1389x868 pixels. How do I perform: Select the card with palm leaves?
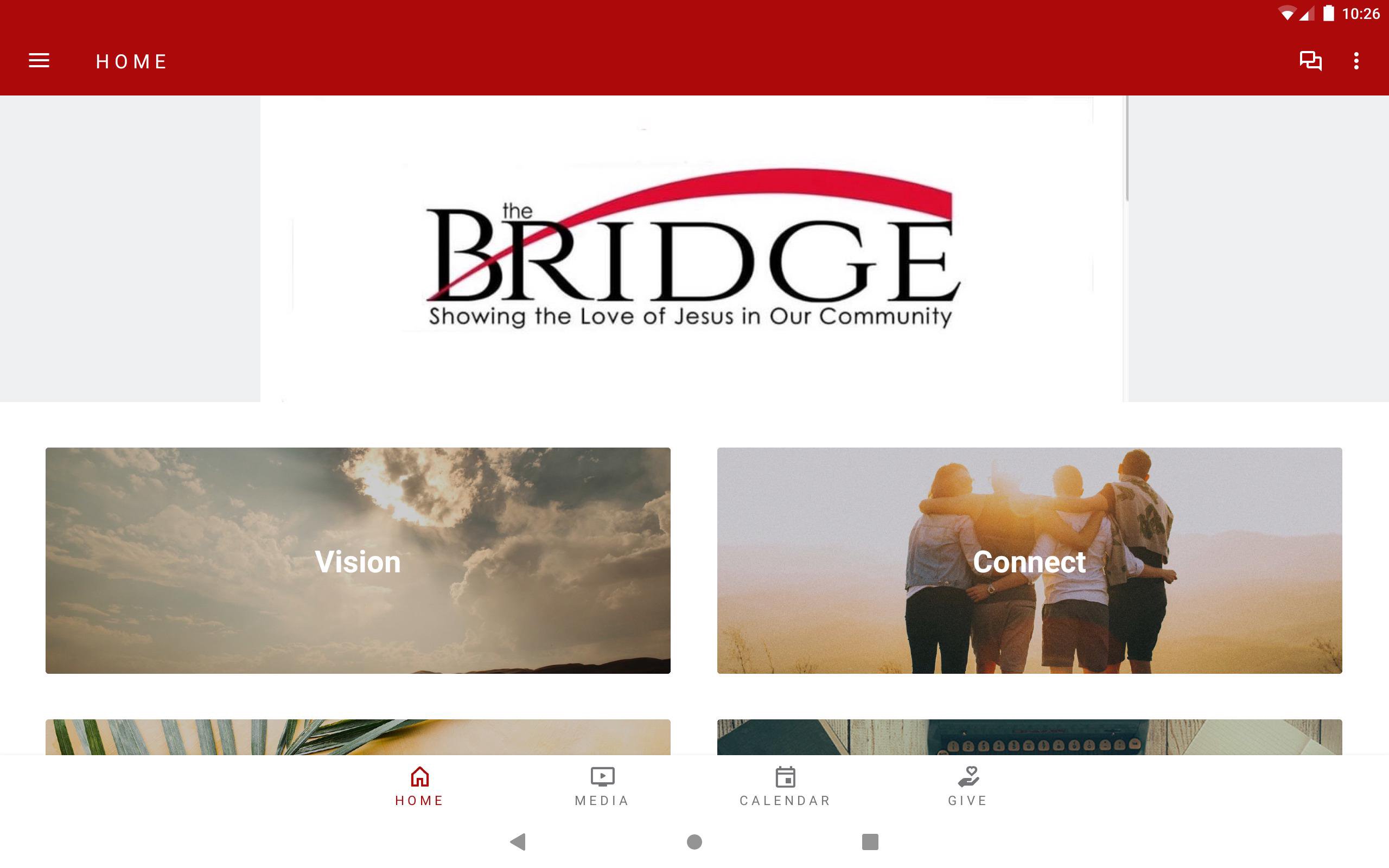coord(358,737)
